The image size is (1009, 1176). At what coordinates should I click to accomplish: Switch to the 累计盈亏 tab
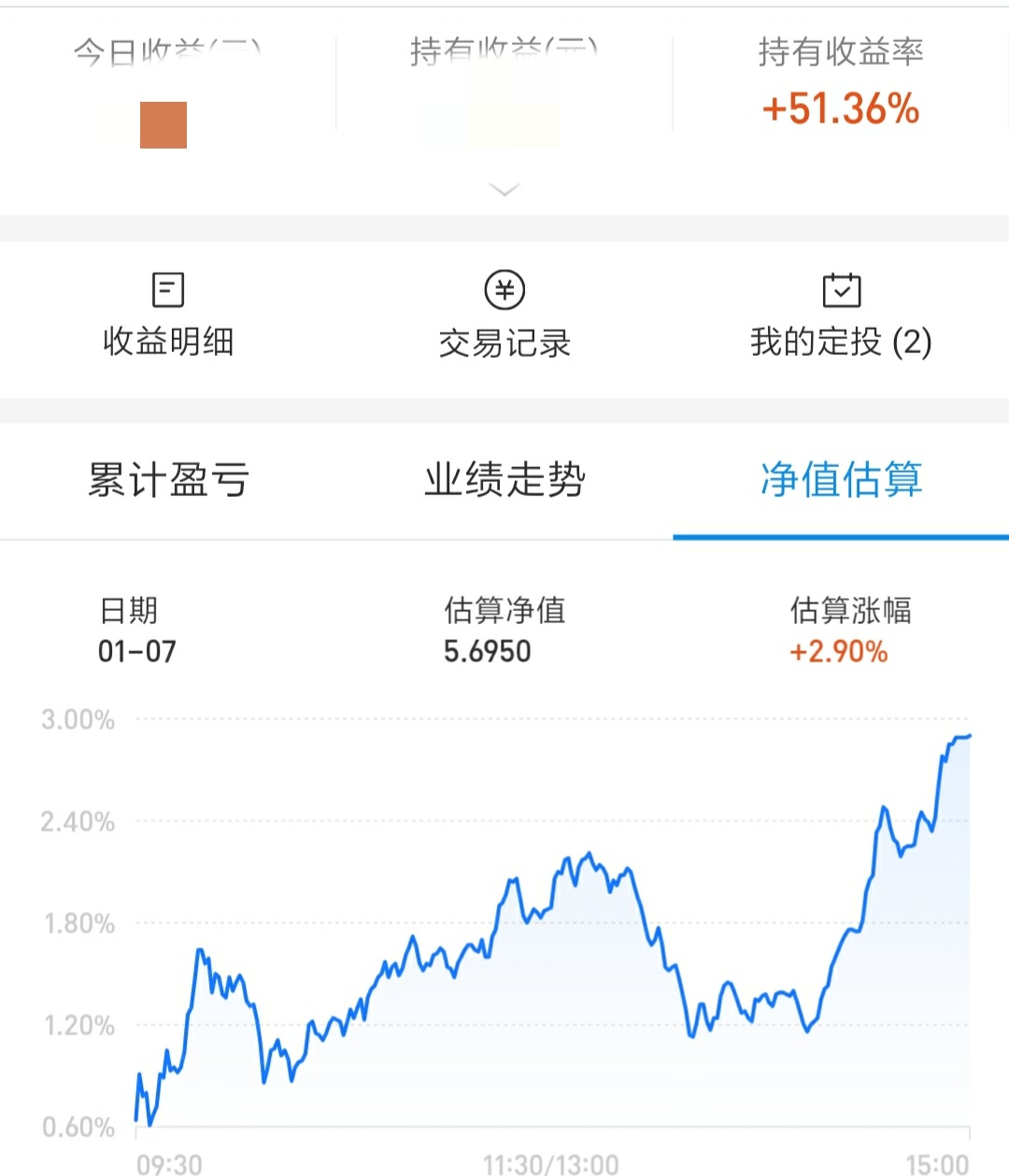[167, 479]
